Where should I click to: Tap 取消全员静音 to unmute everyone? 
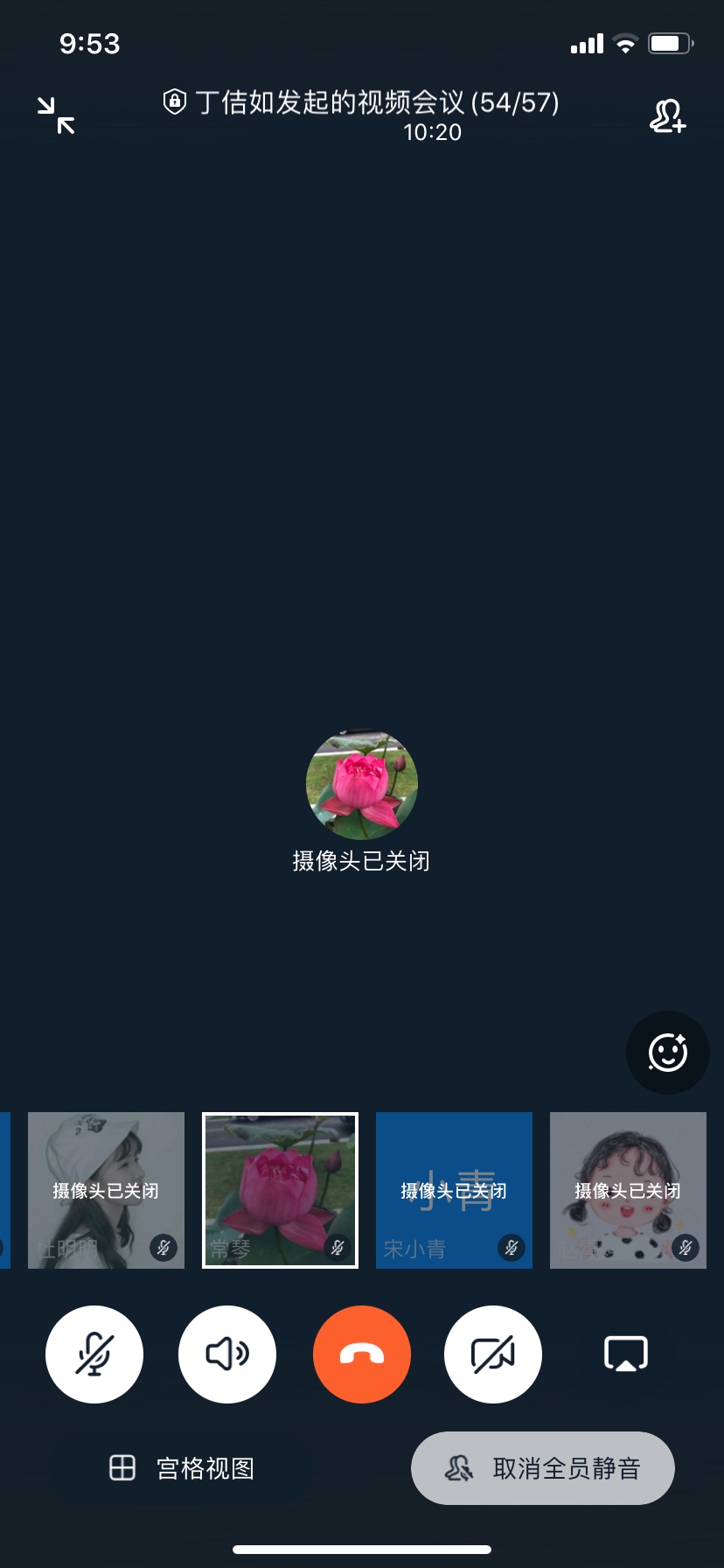click(x=543, y=1468)
